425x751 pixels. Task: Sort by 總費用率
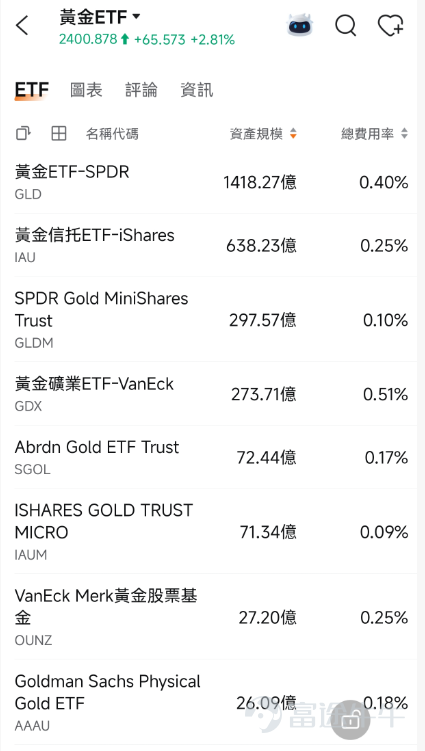coord(374,134)
